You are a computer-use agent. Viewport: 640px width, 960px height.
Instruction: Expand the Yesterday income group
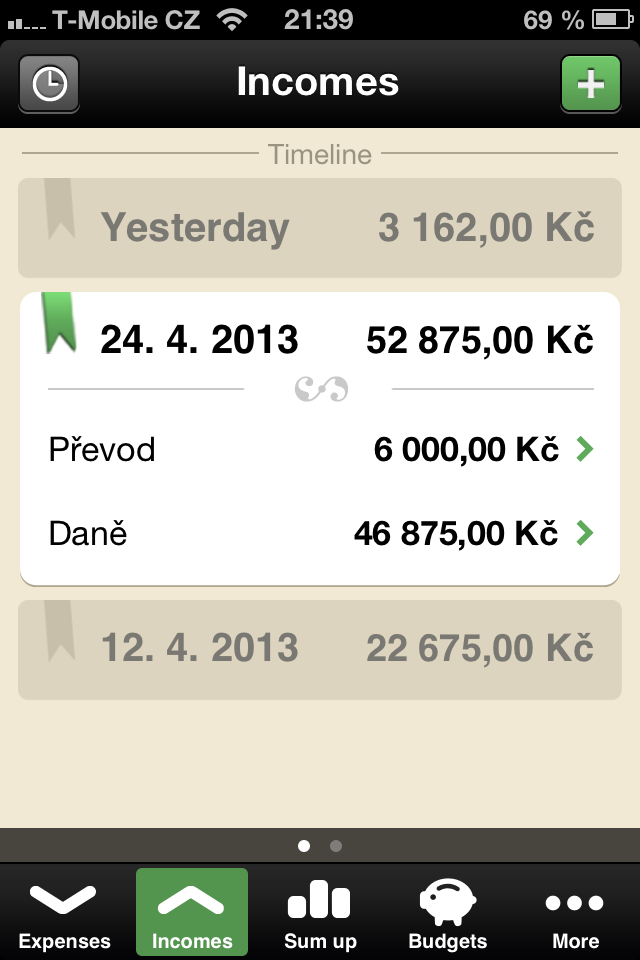click(x=320, y=228)
